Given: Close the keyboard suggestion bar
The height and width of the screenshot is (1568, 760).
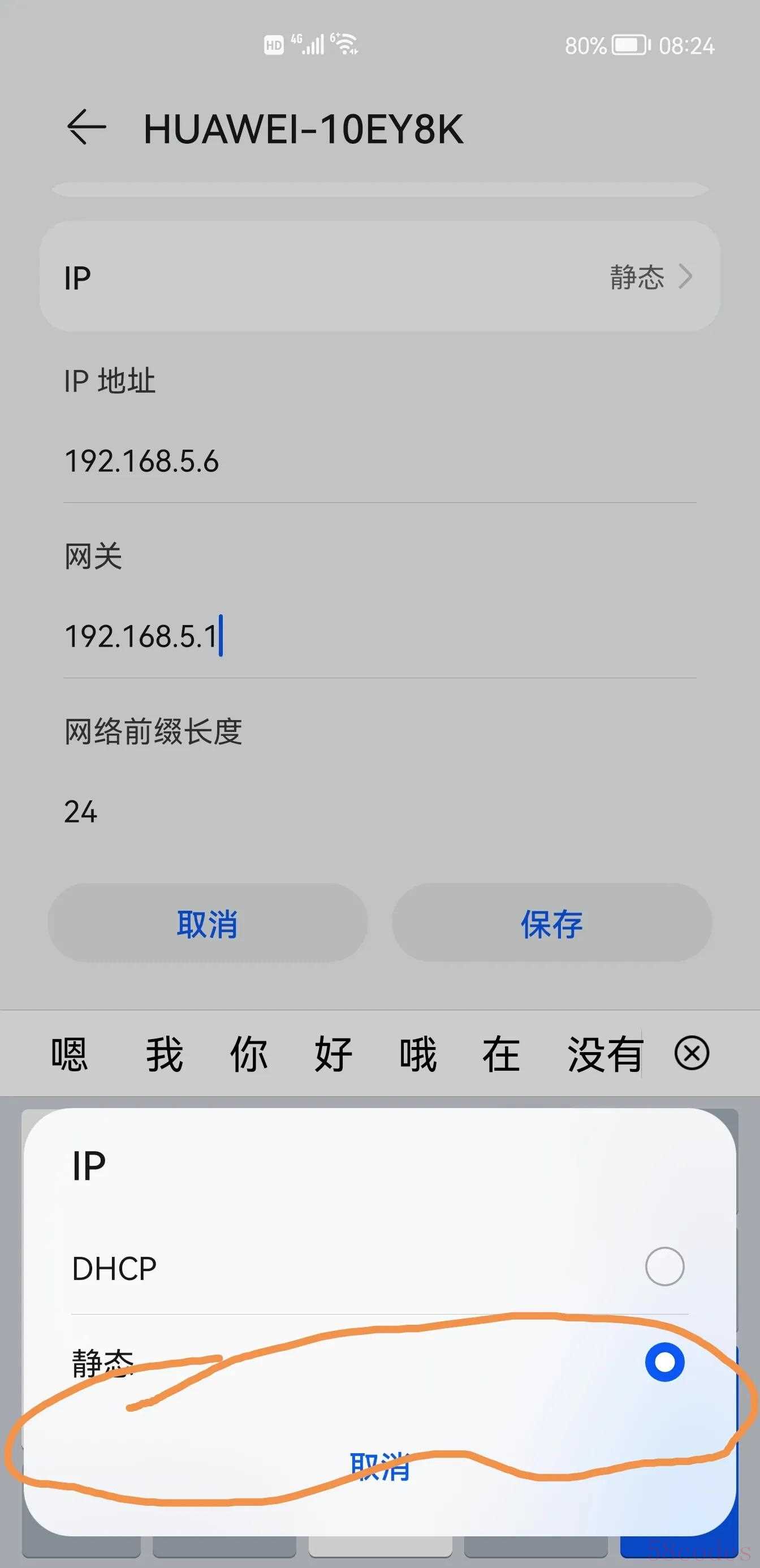Looking at the screenshot, I should [x=692, y=1054].
